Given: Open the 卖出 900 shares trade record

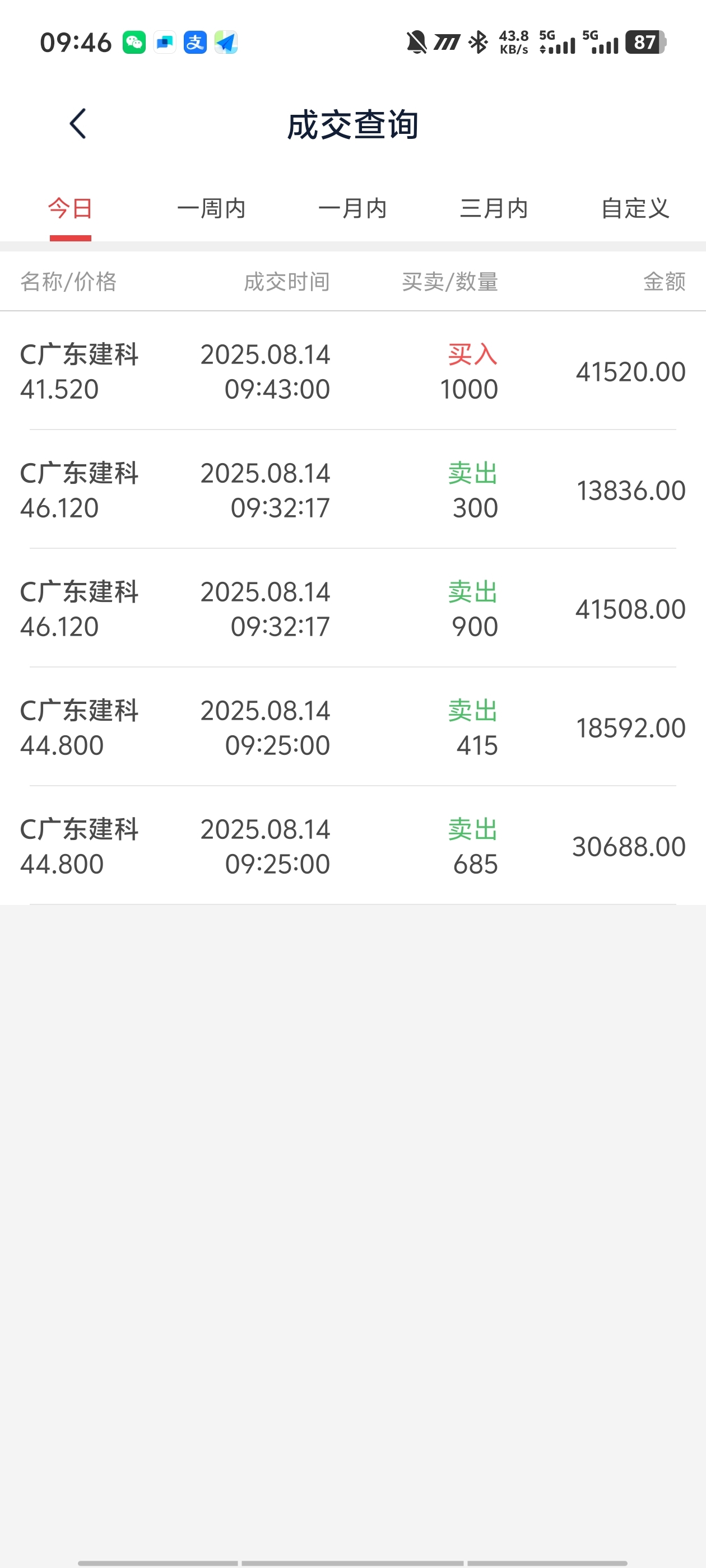Looking at the screenshot, I should pos(352,609).
